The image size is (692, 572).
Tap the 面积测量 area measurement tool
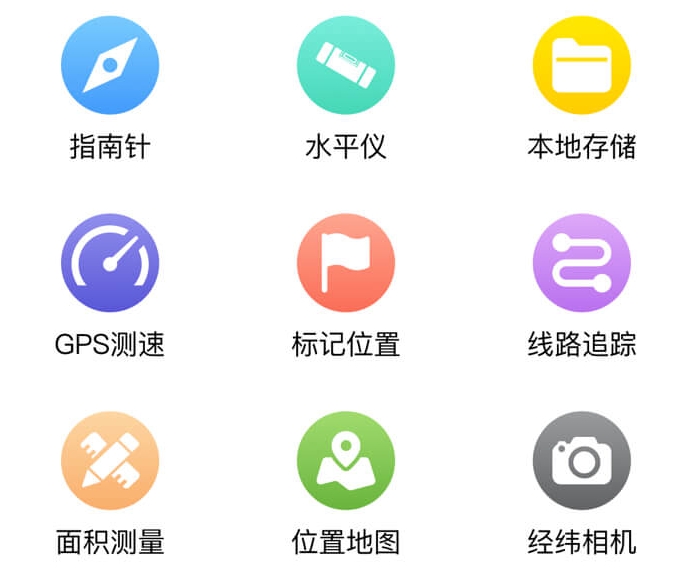pyautogui.click(x=110, y=461)
